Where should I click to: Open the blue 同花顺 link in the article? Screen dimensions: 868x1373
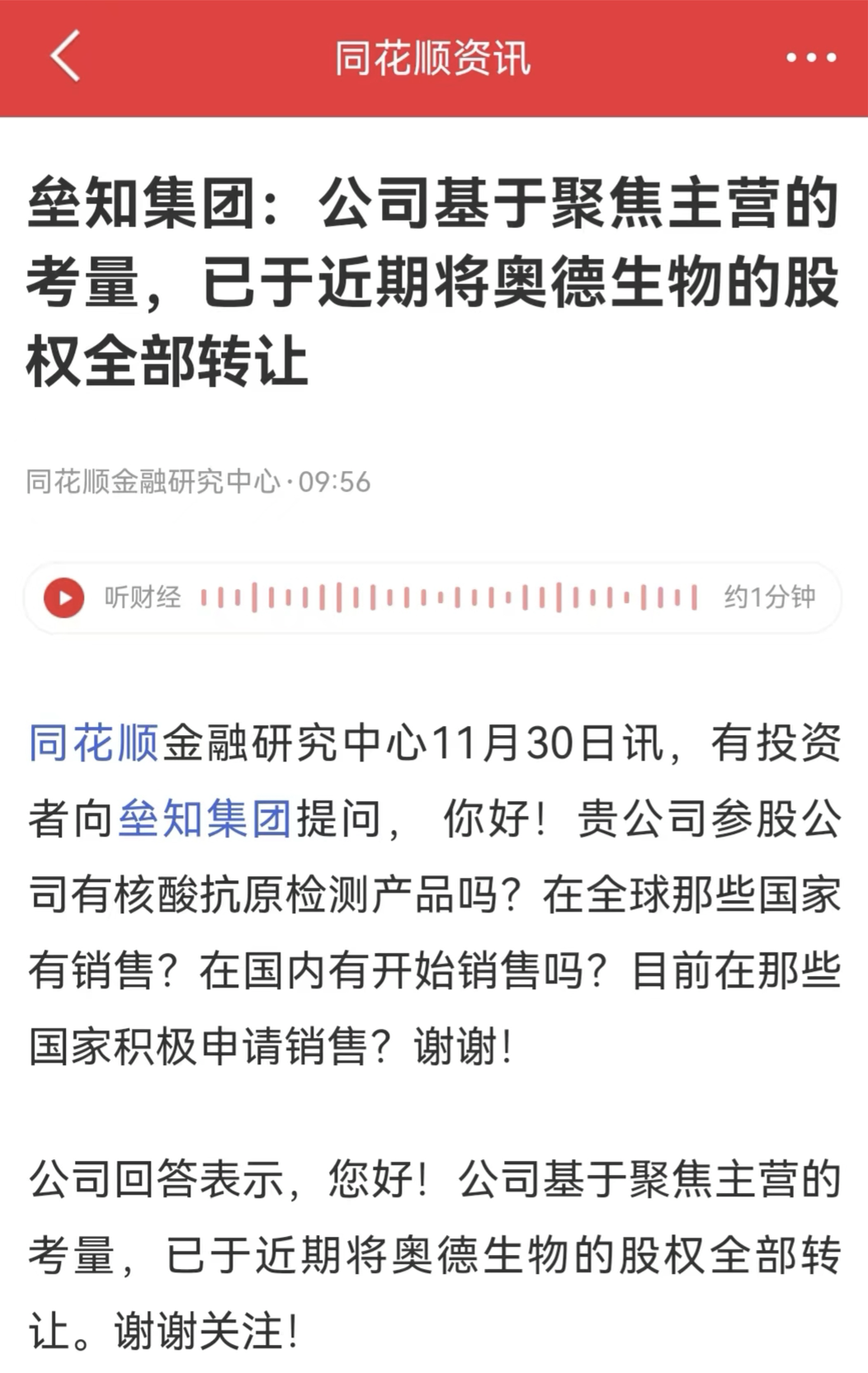[x=93, y=743]
